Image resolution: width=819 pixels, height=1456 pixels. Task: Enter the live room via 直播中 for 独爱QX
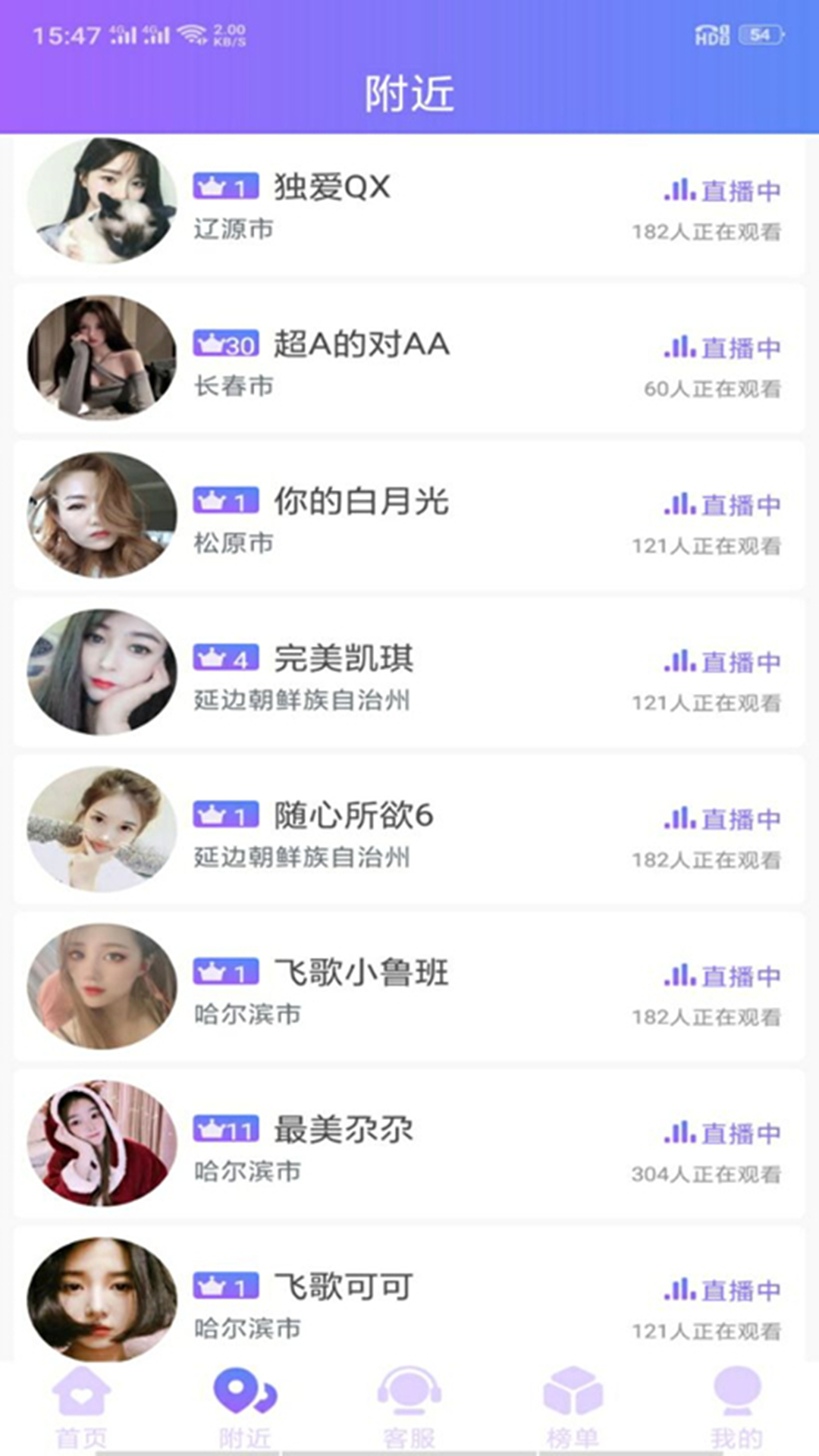pos(739,191)
